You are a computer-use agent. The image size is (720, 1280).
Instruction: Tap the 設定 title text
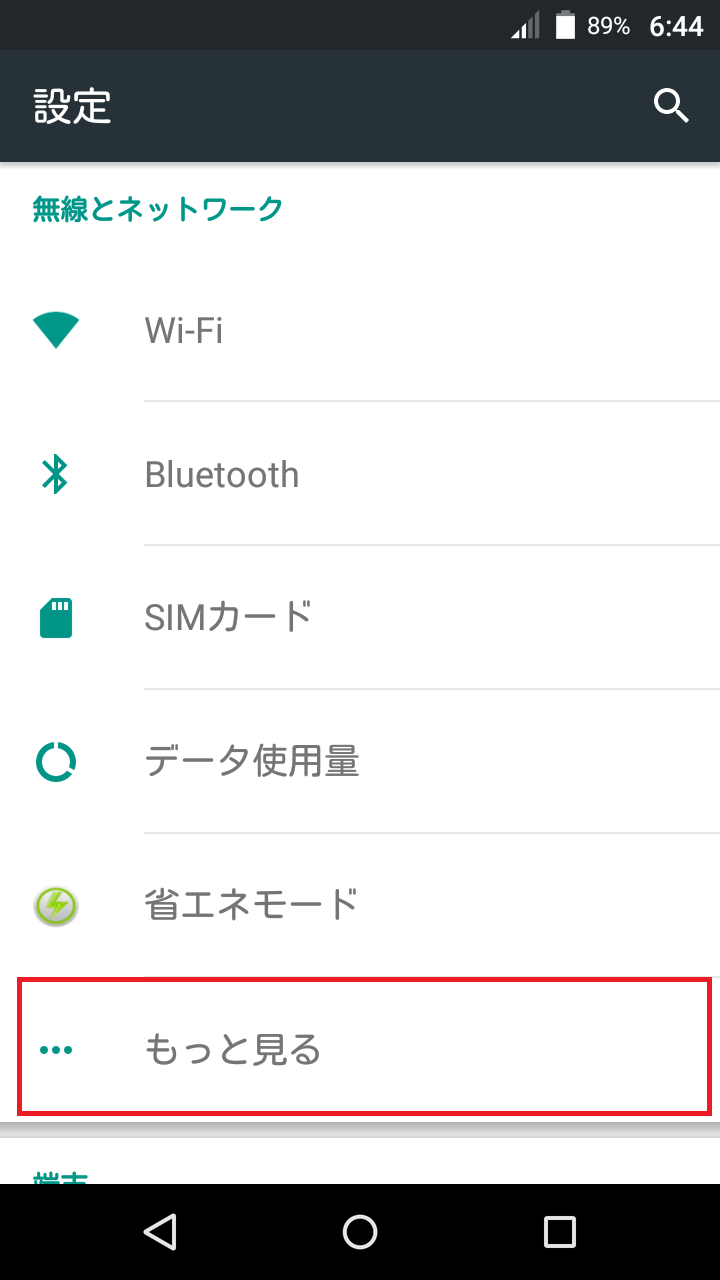[x=70, y=105]
